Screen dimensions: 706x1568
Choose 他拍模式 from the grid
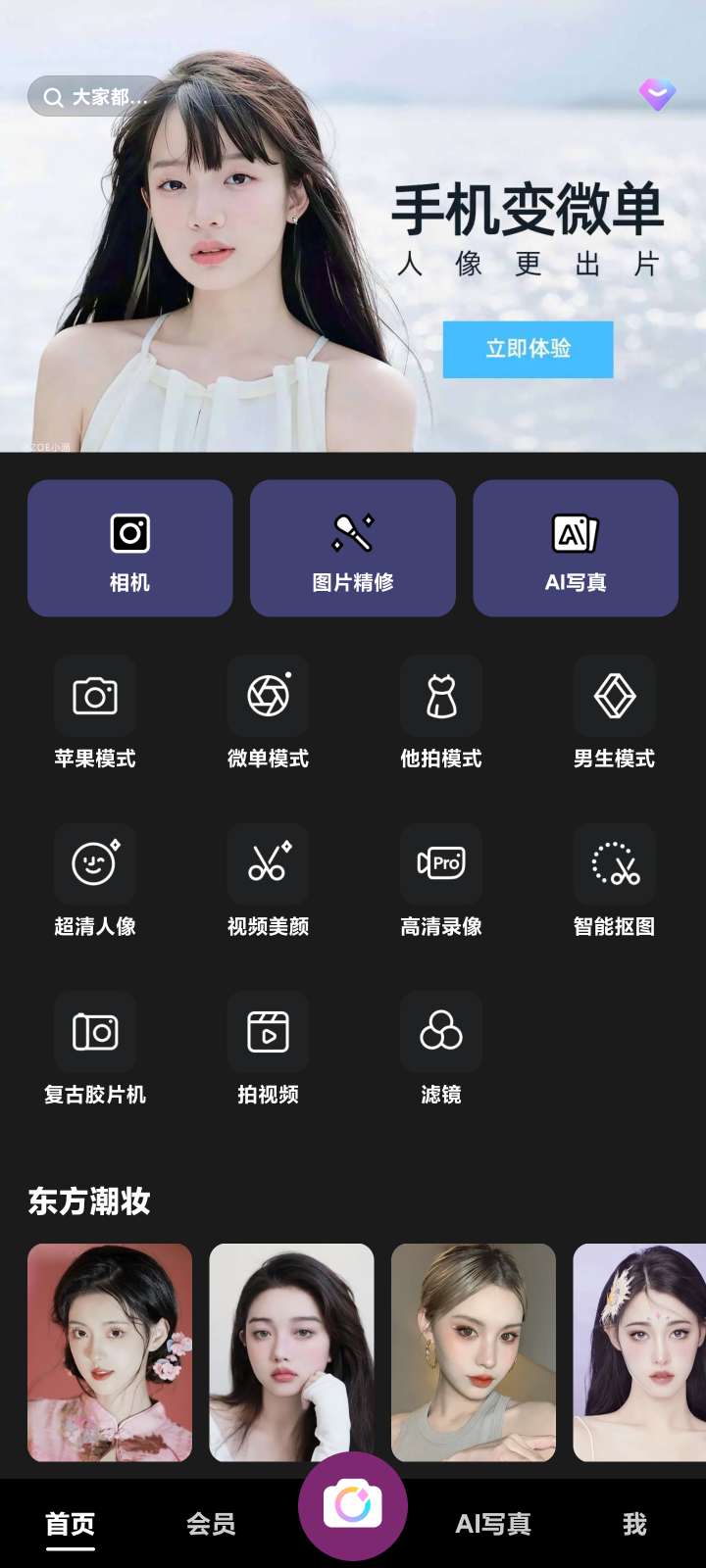point(441,712)
